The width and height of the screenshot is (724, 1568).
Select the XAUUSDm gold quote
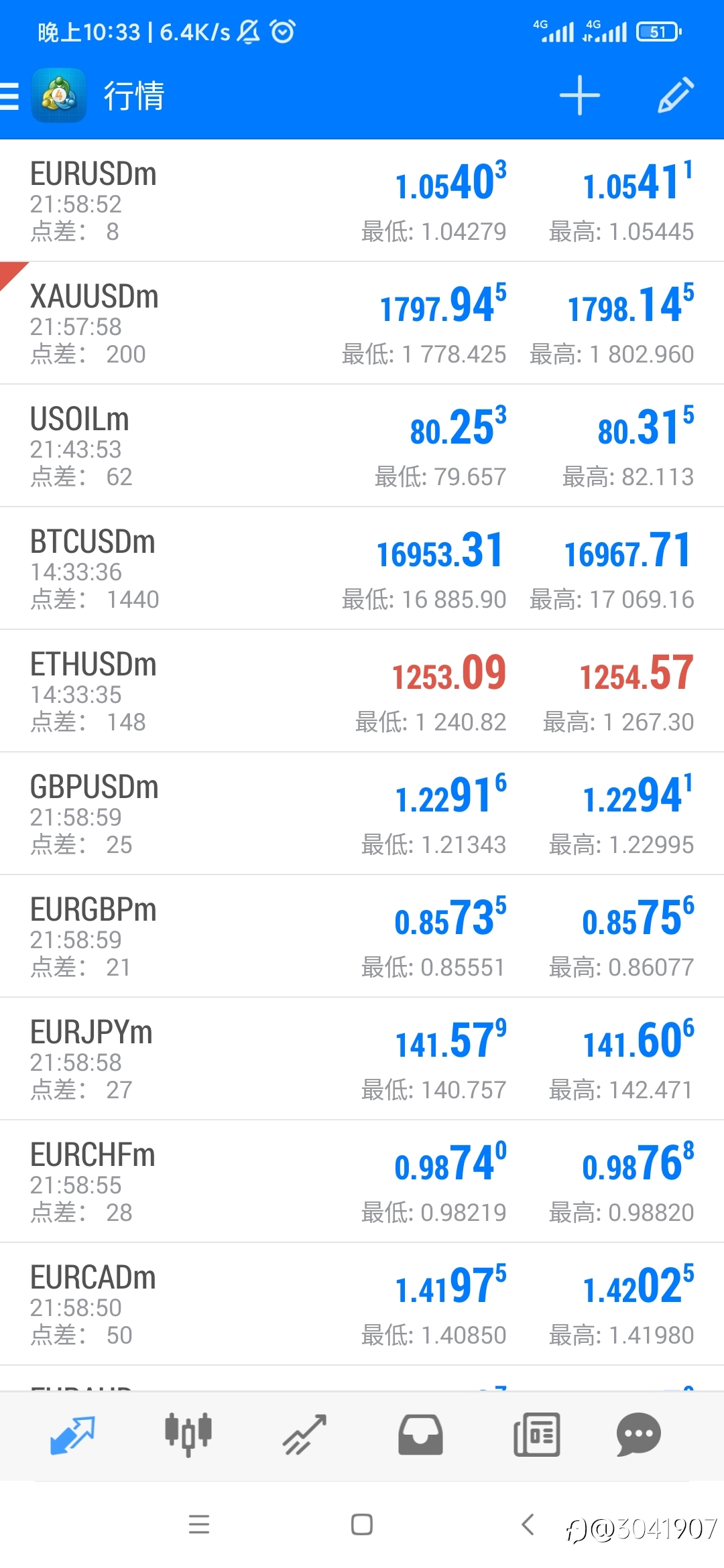(362, 323)
